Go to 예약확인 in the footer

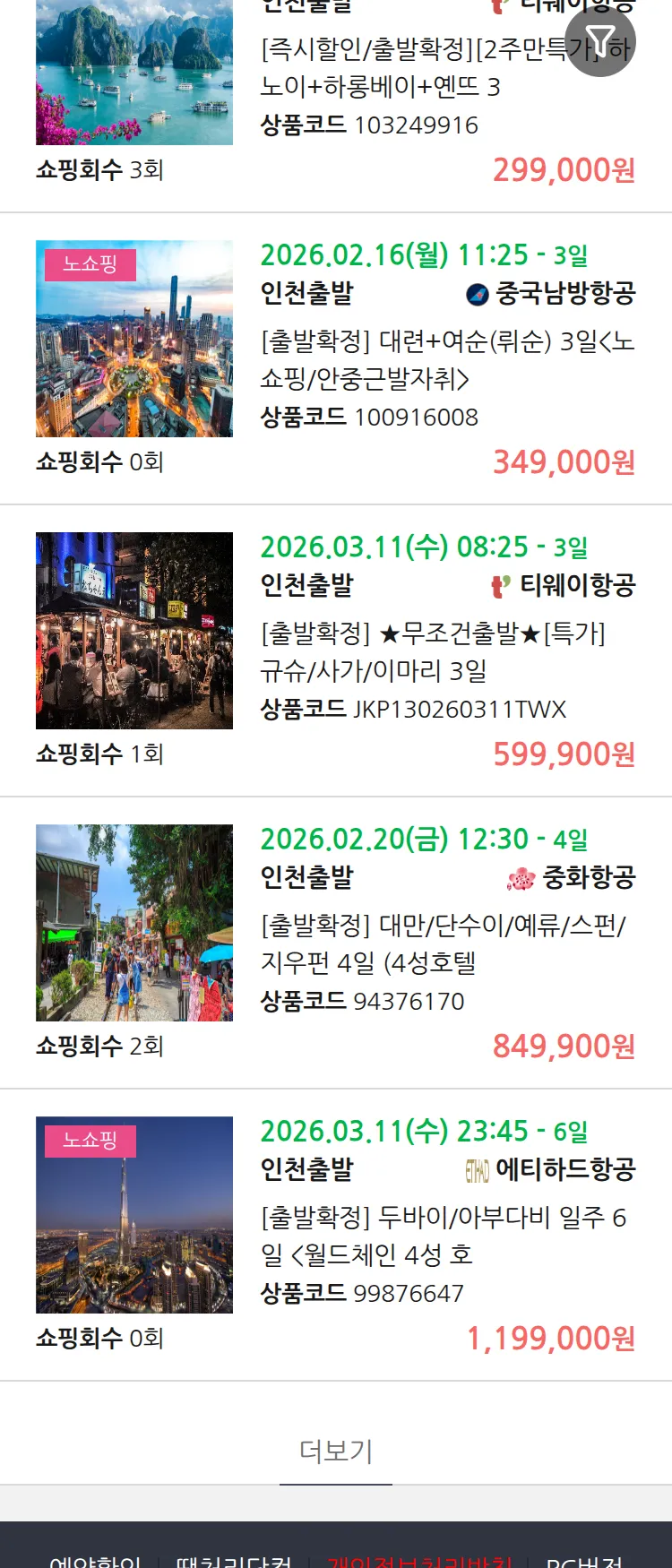(x=95, y=1560)
